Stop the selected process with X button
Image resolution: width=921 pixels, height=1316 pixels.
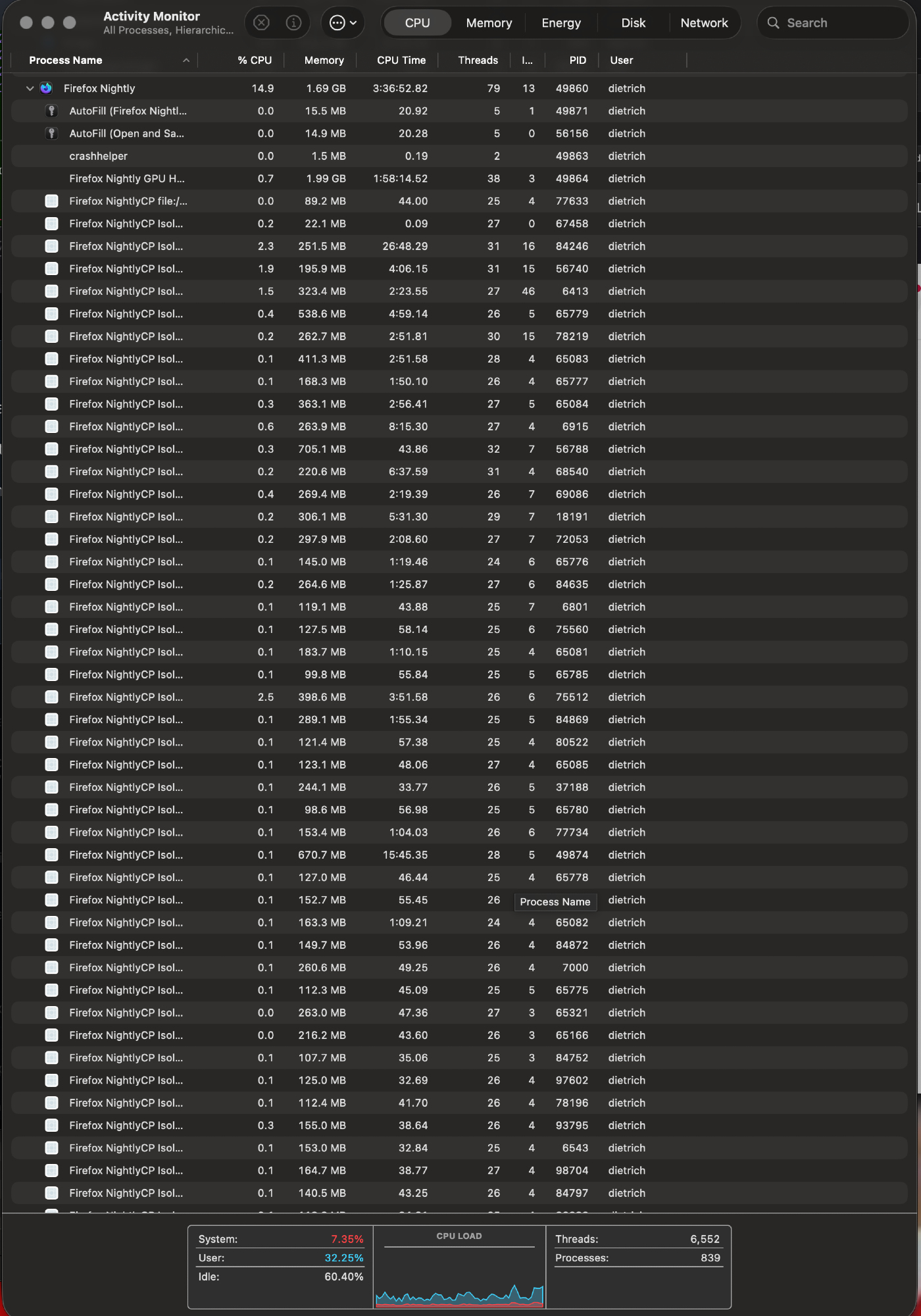[x=261, y=23]
